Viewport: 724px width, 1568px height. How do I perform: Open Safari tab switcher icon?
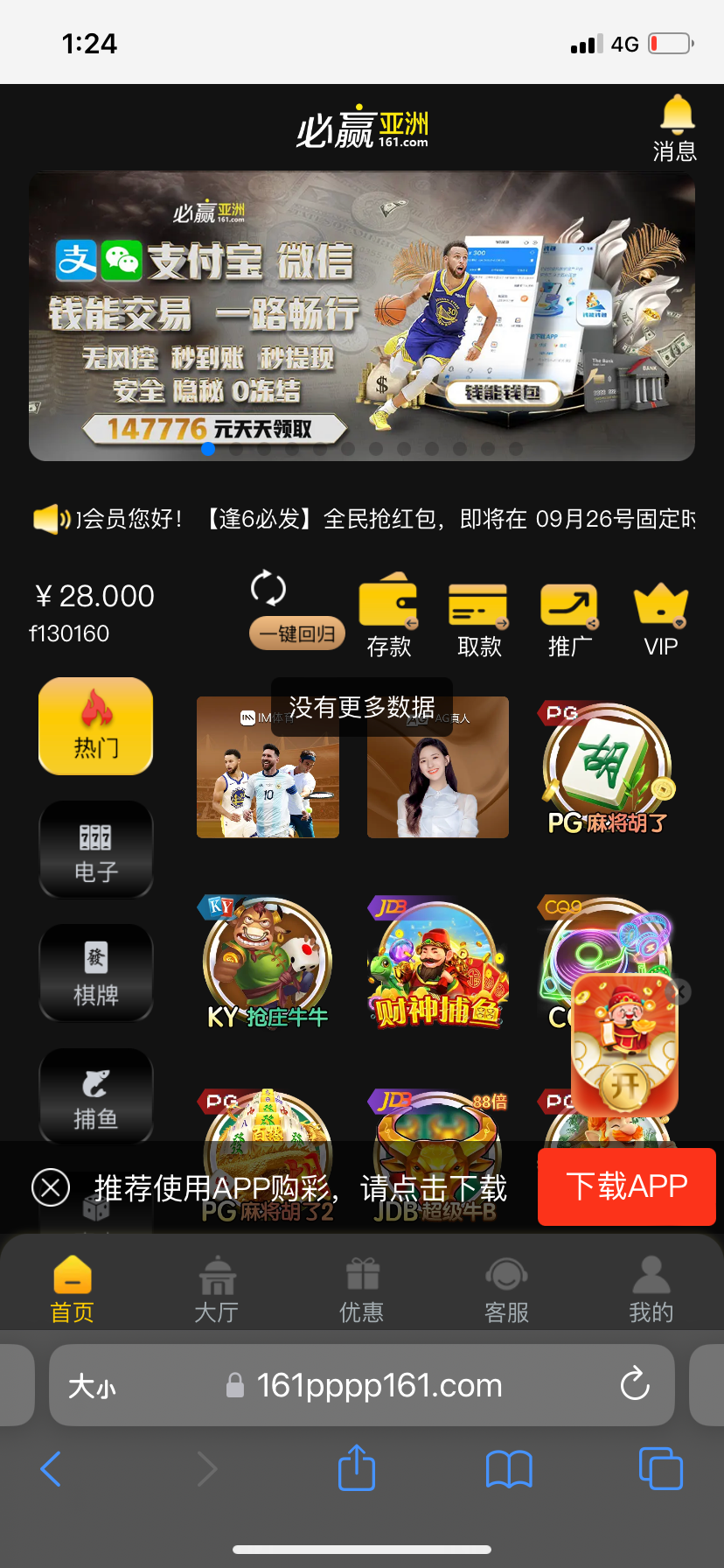pyautogui.click(x=661, y=1468)
